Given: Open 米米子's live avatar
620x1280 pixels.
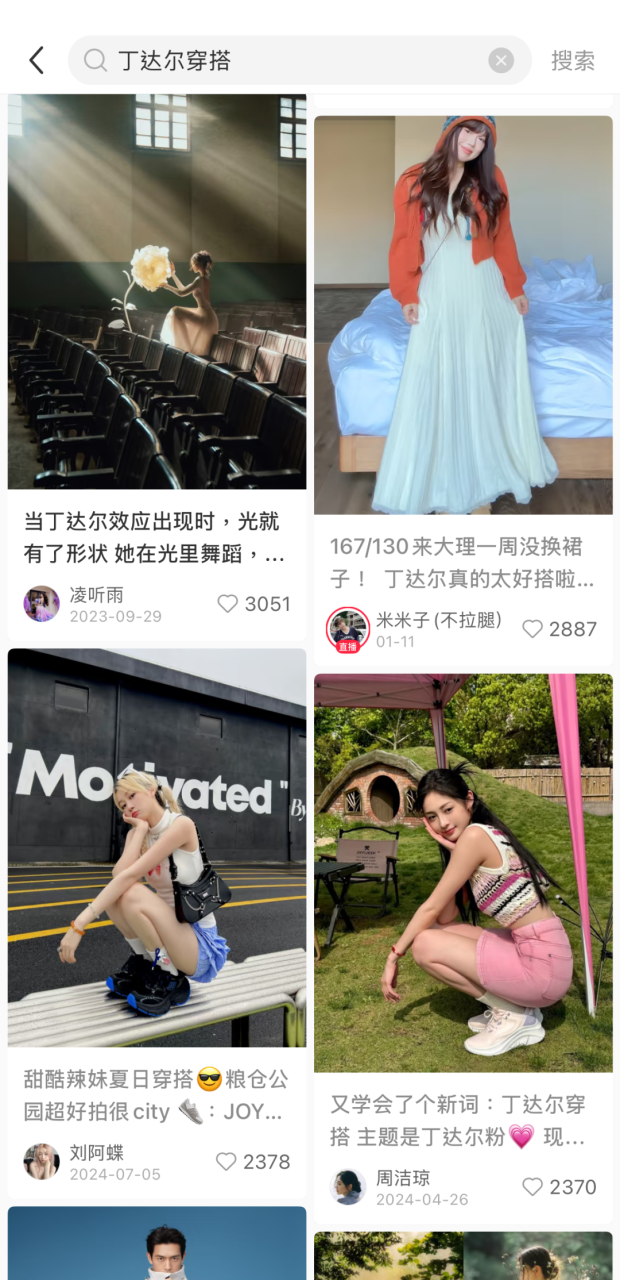Looking at the screenshot, I should 348,628.
